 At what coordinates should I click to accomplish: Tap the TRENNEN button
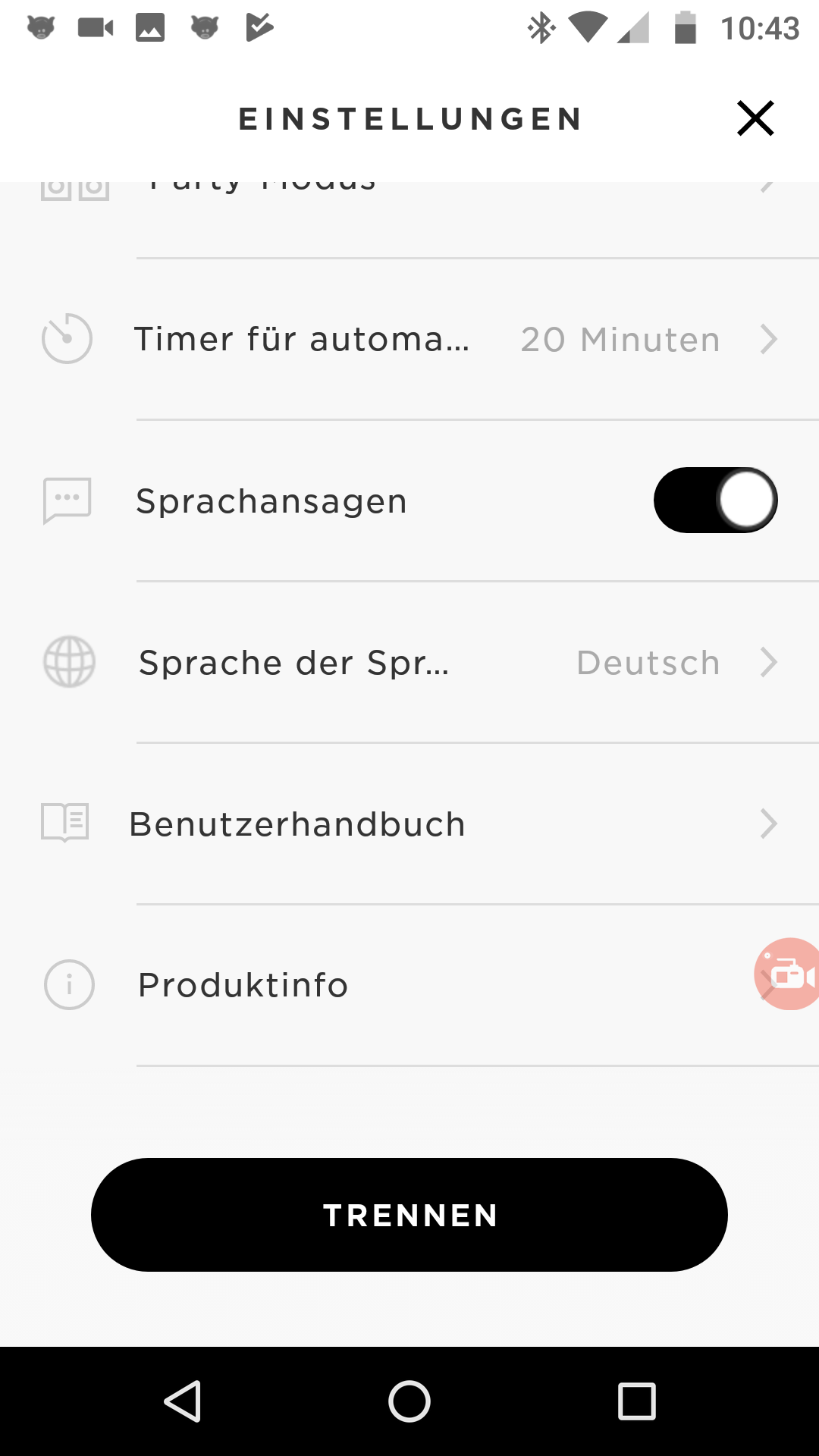409,1215
